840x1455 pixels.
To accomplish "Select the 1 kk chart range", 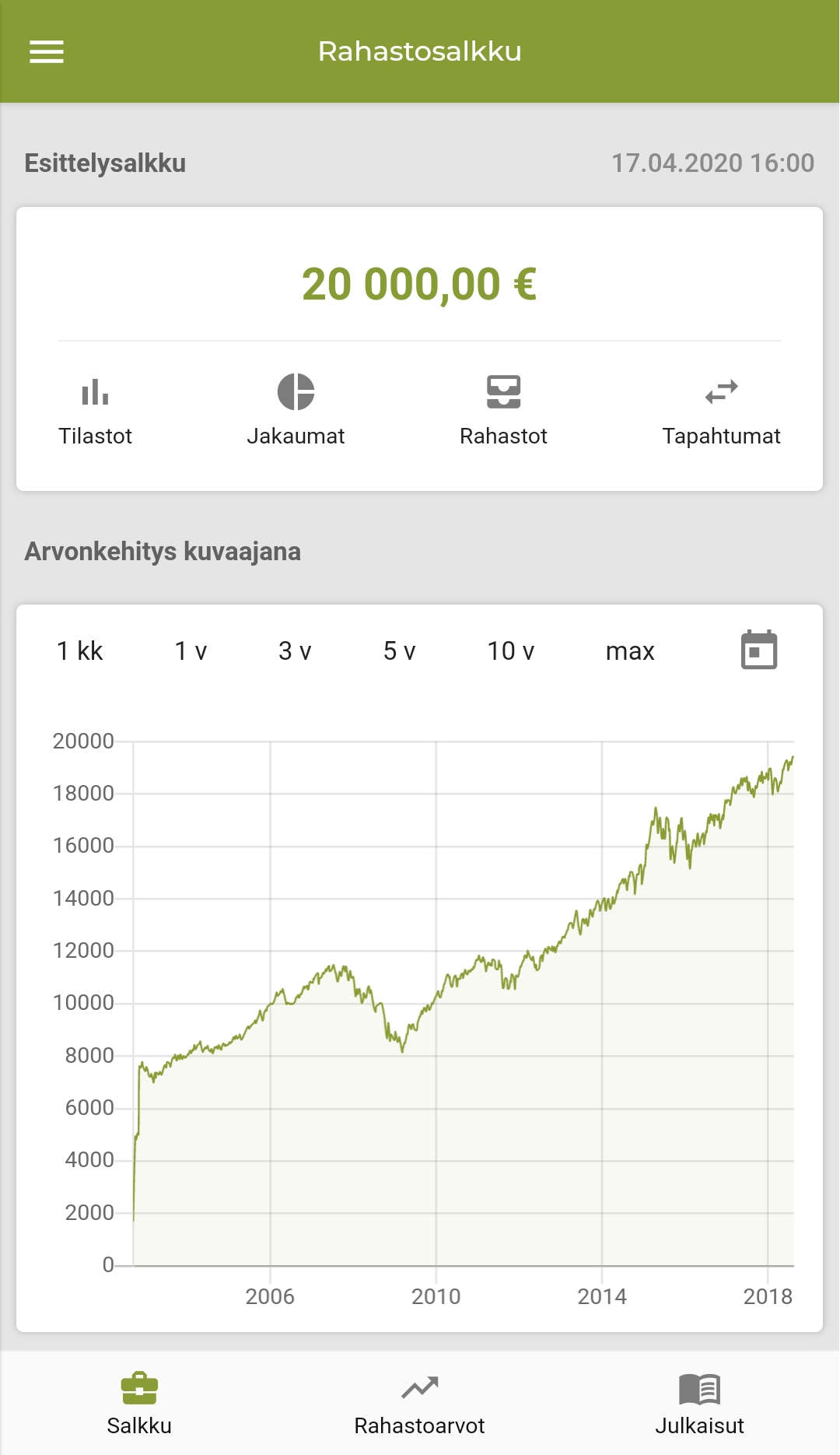I will click(x=79, y=650).
